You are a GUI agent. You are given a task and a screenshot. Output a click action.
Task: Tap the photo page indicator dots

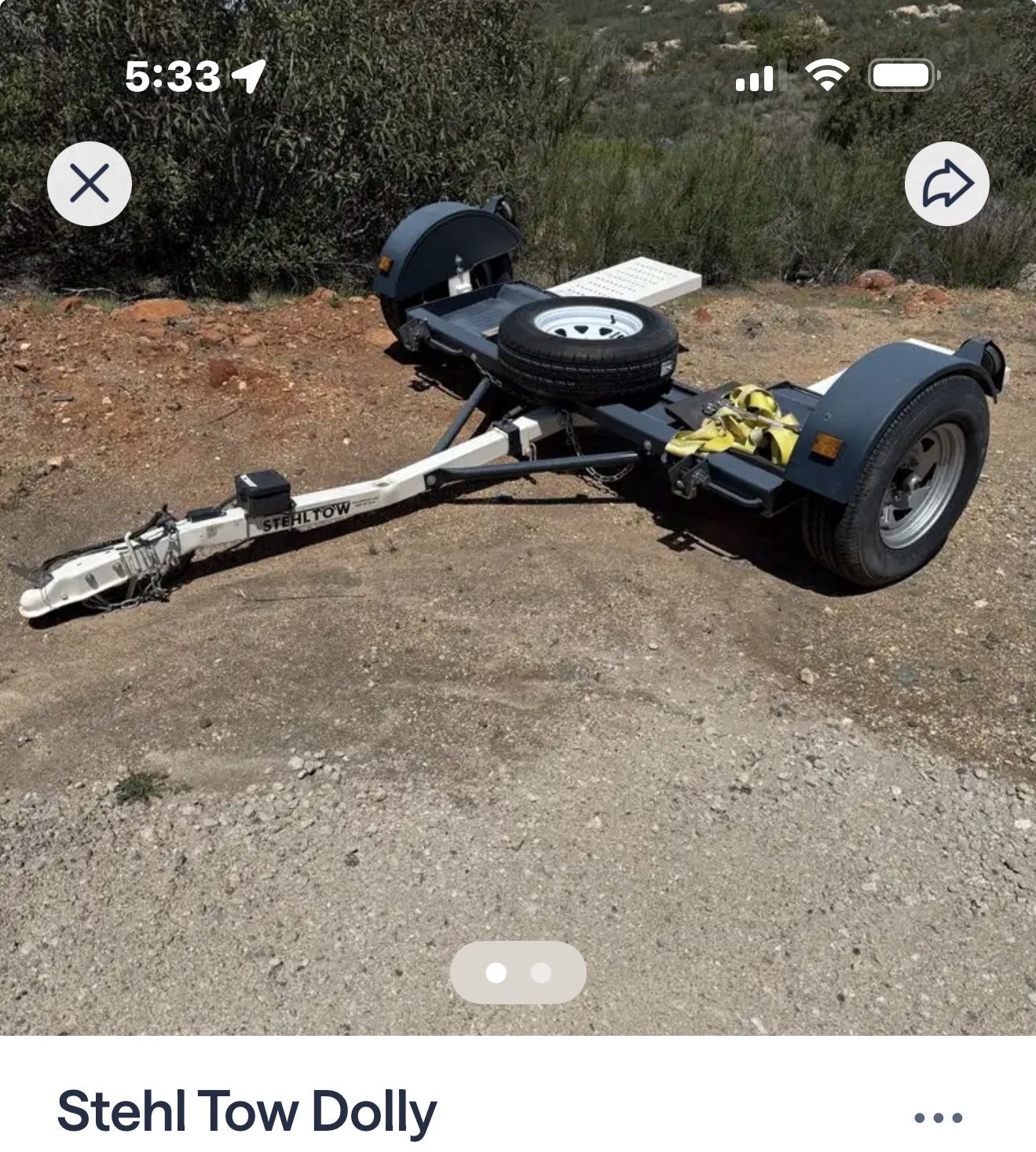[518, 972]
